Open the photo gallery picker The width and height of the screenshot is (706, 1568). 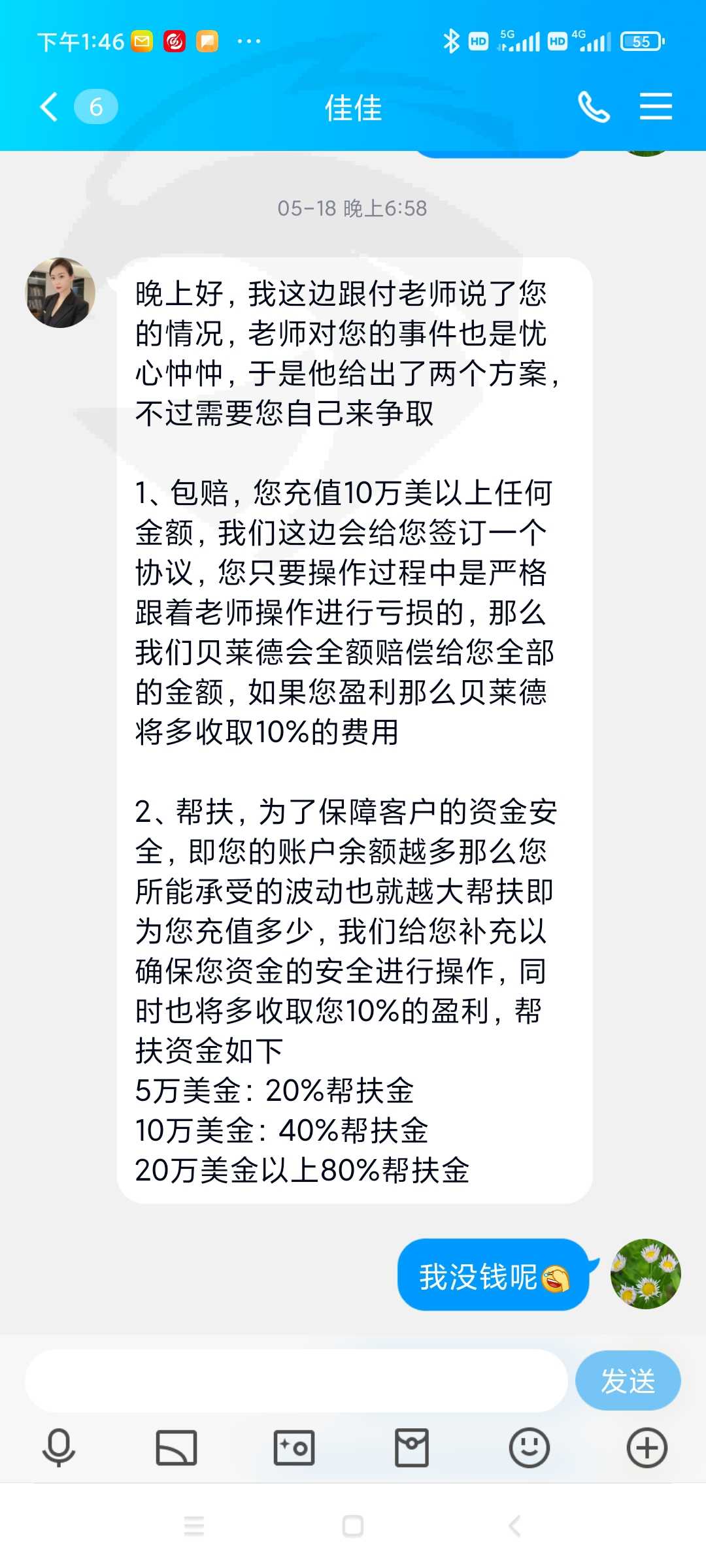pyautogui.click(x=176, y=1448)
